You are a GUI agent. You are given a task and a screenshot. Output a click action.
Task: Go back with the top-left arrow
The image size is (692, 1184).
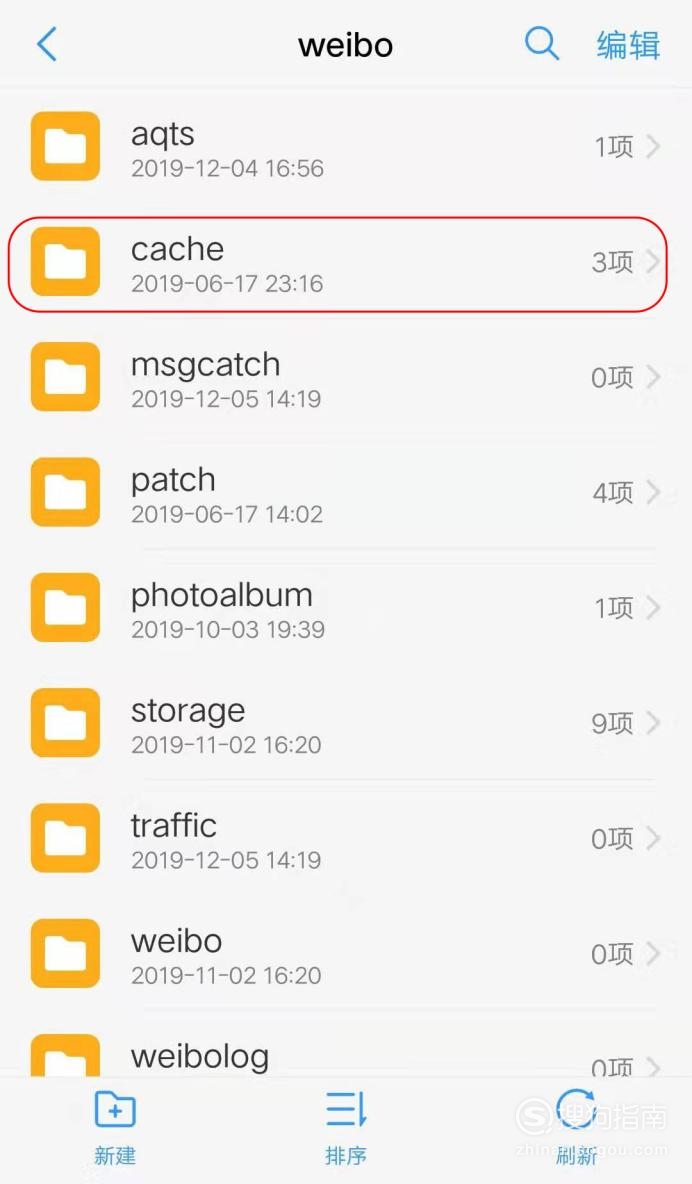(47, 45)
